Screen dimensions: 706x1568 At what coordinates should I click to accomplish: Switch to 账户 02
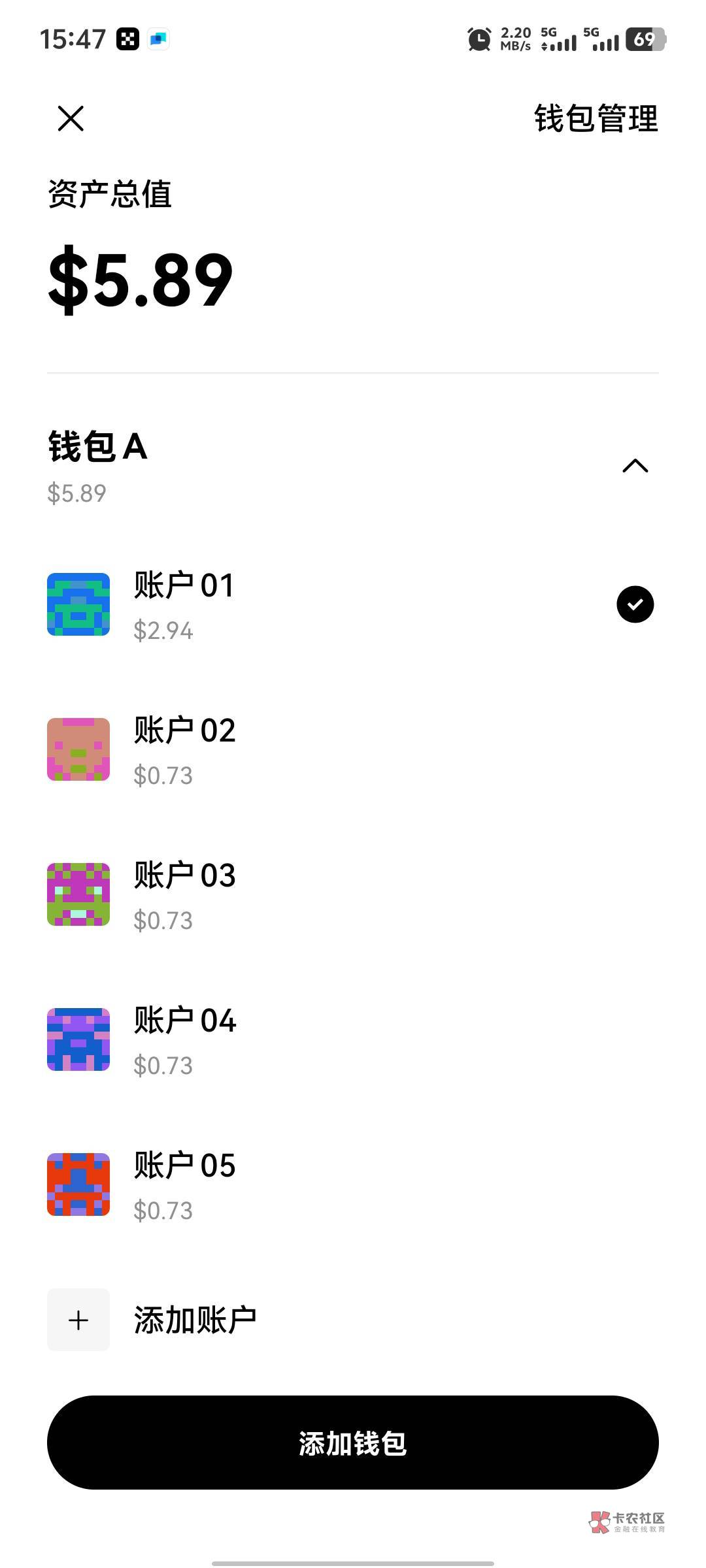pos(183,749)
